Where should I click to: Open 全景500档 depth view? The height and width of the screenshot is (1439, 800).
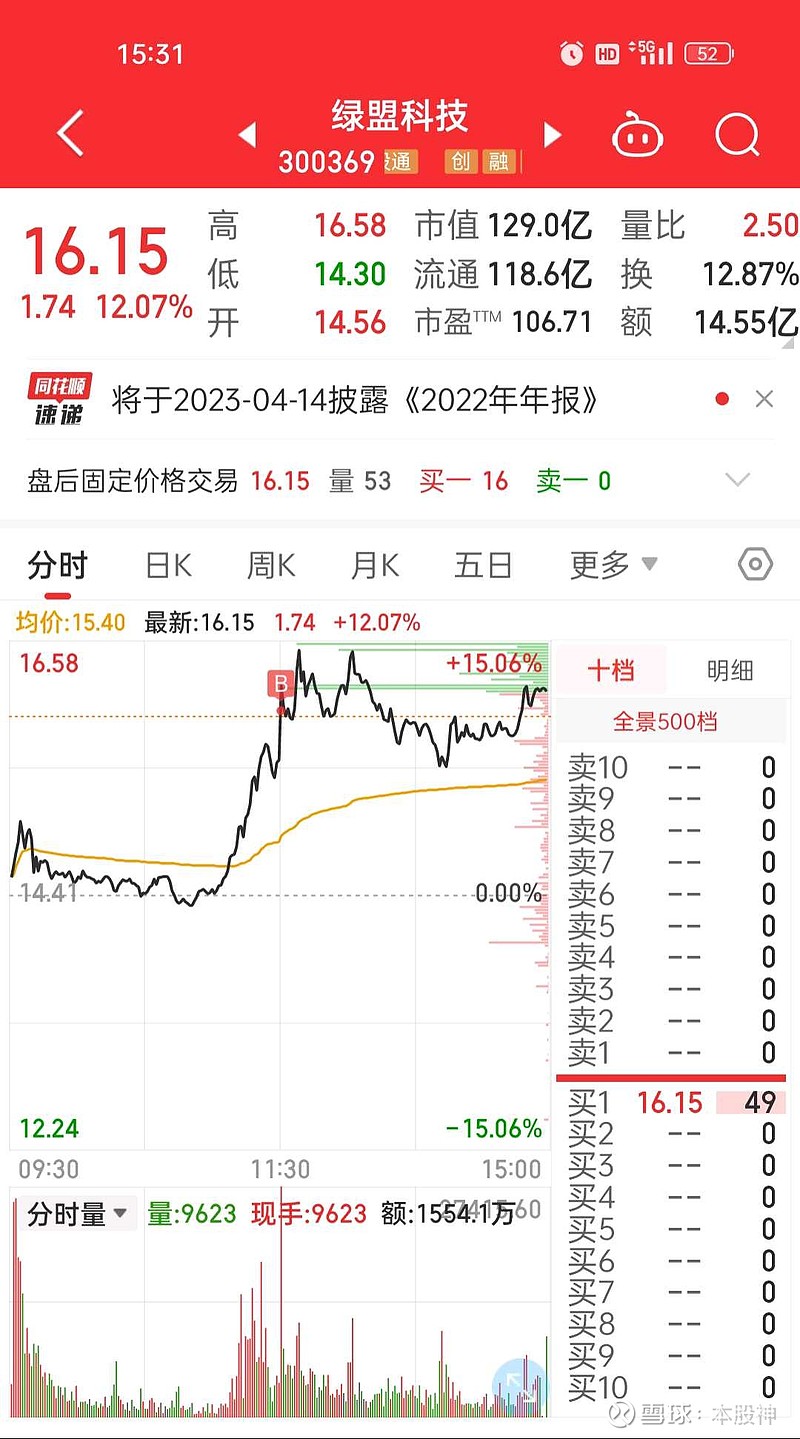pyautogui.click(x=665, y=721)
